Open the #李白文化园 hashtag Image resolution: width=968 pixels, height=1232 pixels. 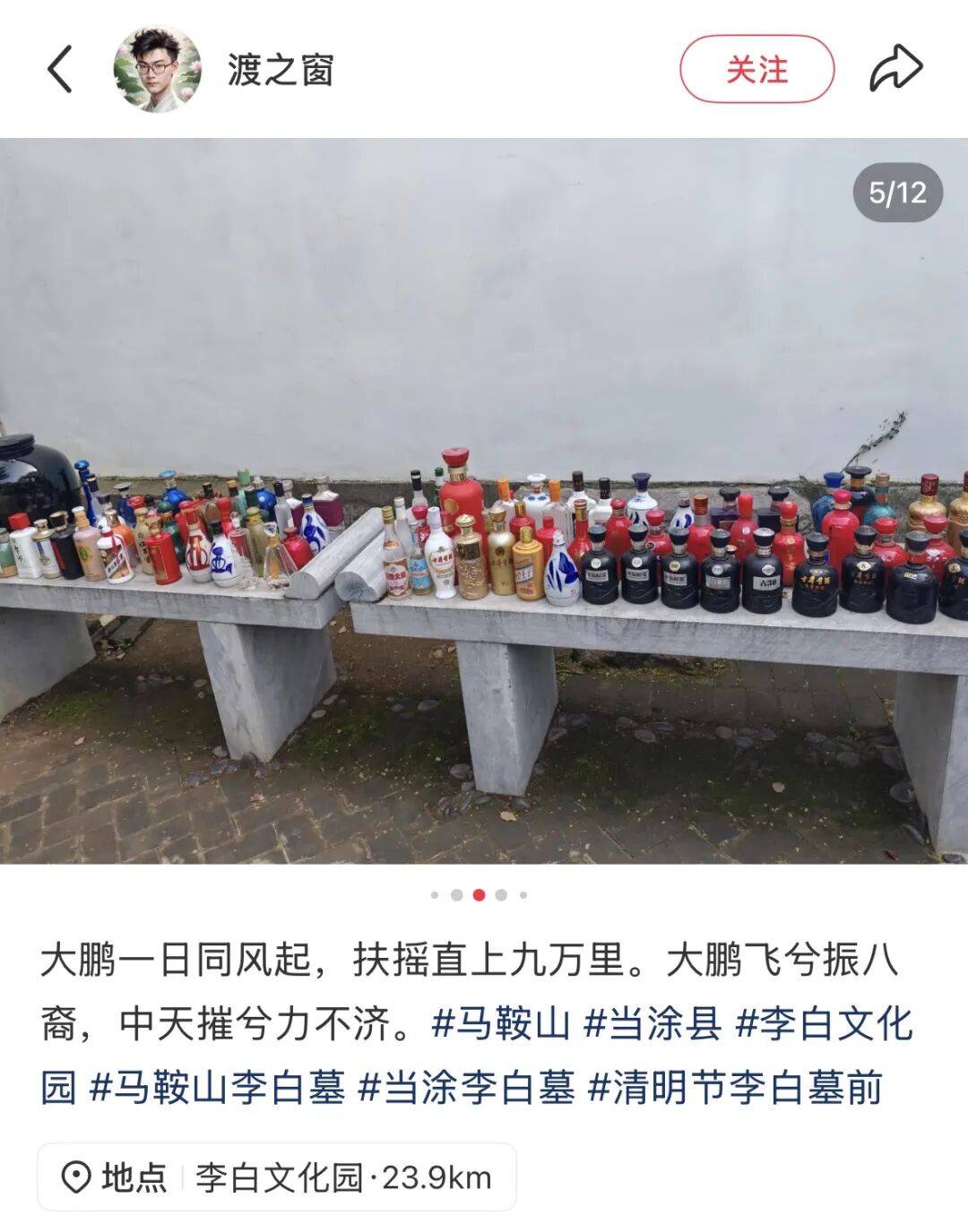823,1023
